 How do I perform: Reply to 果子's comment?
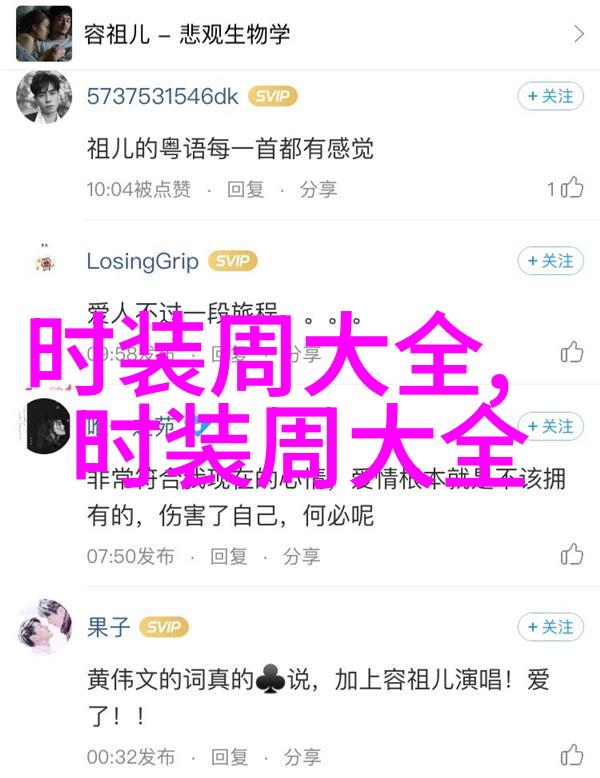point(228,756)
